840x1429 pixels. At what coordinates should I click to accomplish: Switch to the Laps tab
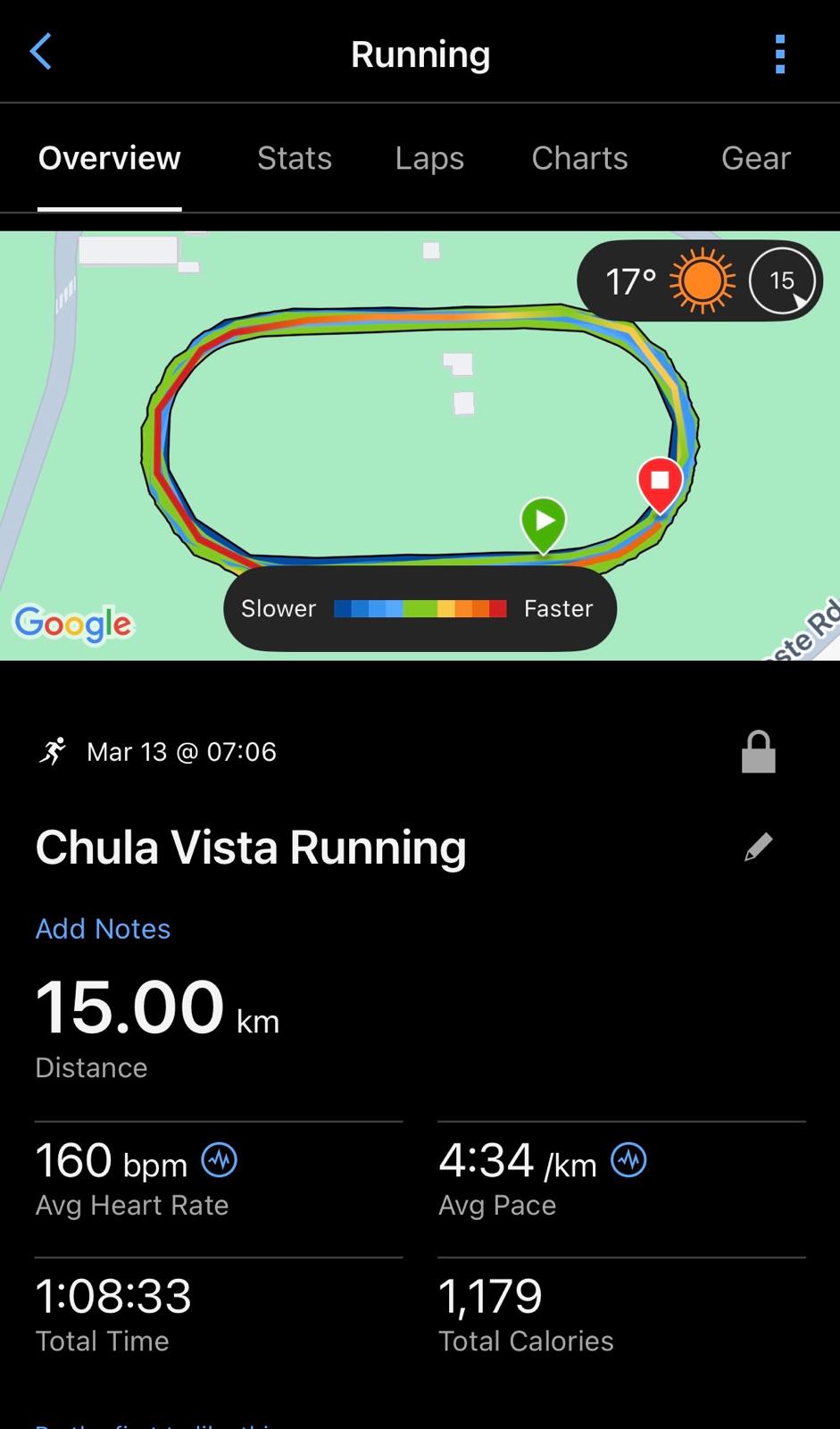point(429,158)
